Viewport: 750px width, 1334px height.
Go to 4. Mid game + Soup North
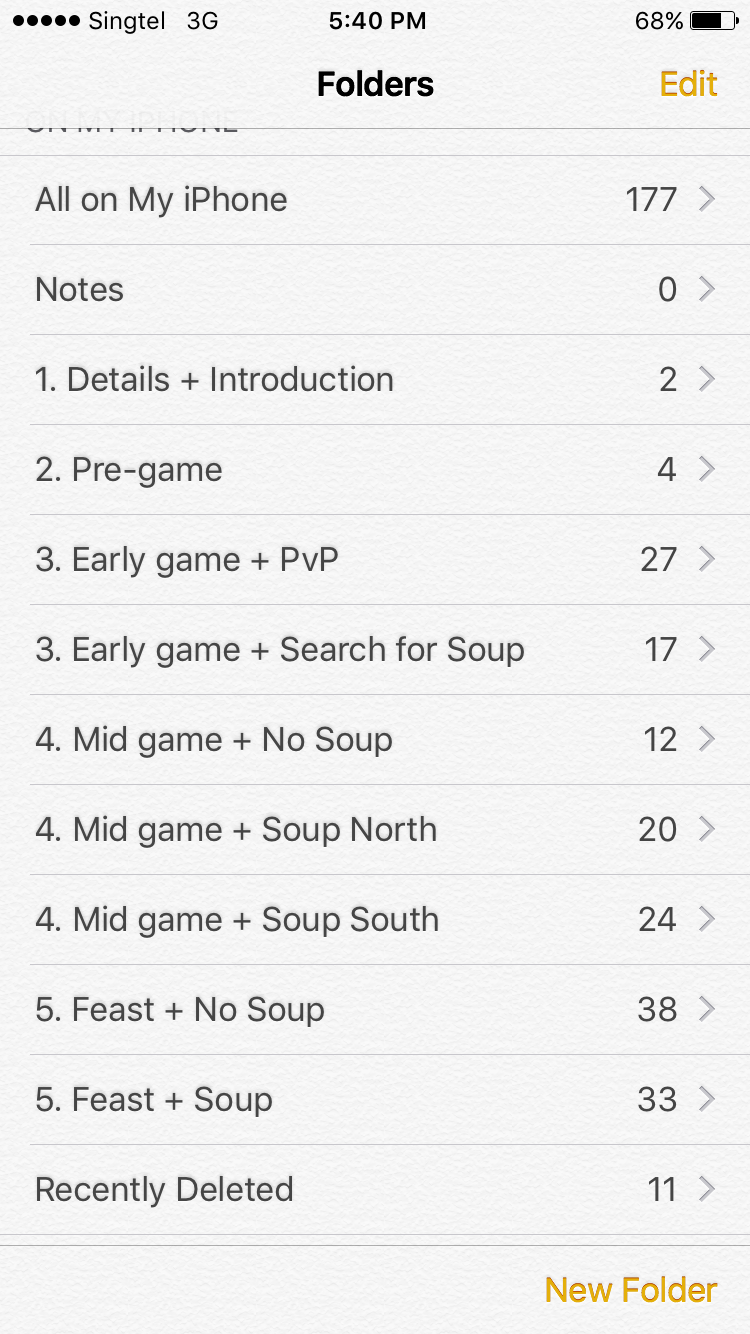click(375, 830)
